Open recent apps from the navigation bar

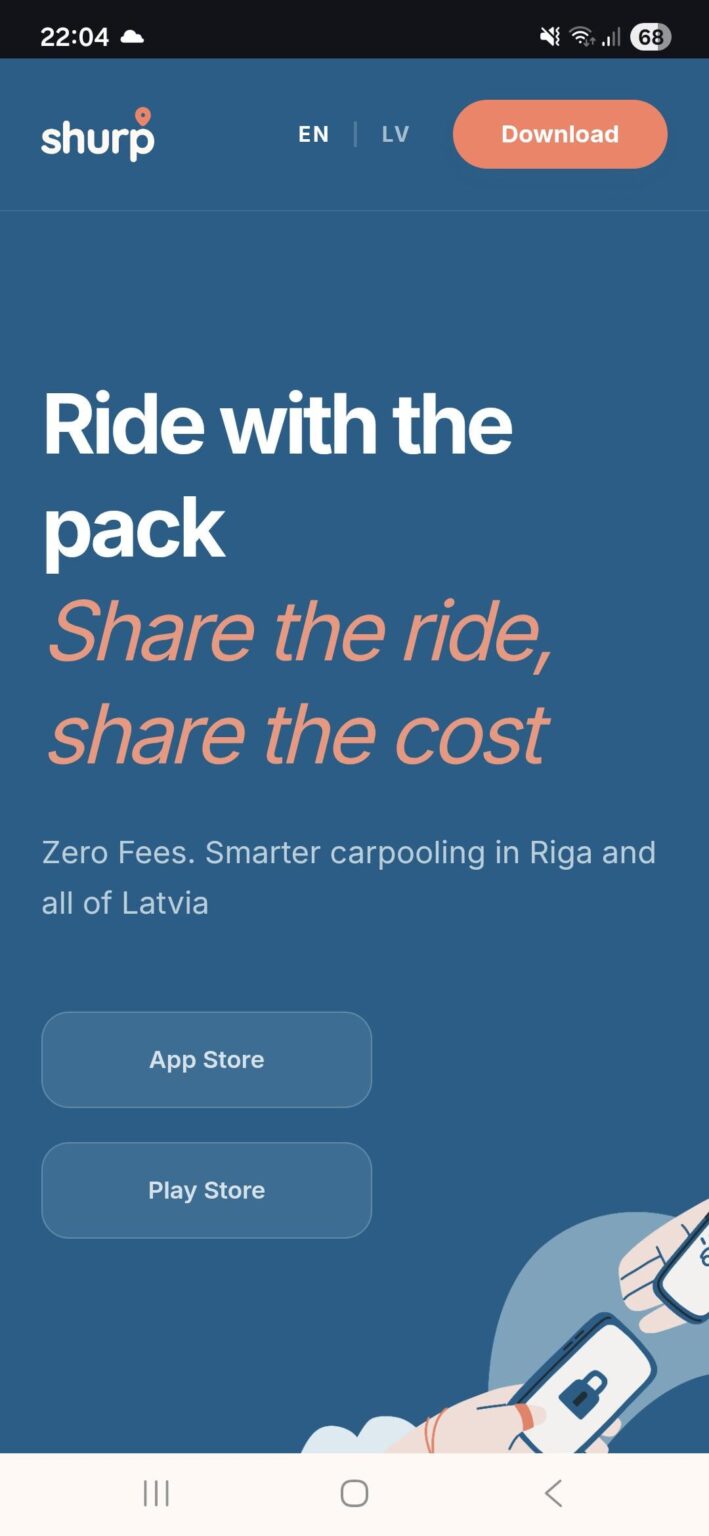point(156,1493)
